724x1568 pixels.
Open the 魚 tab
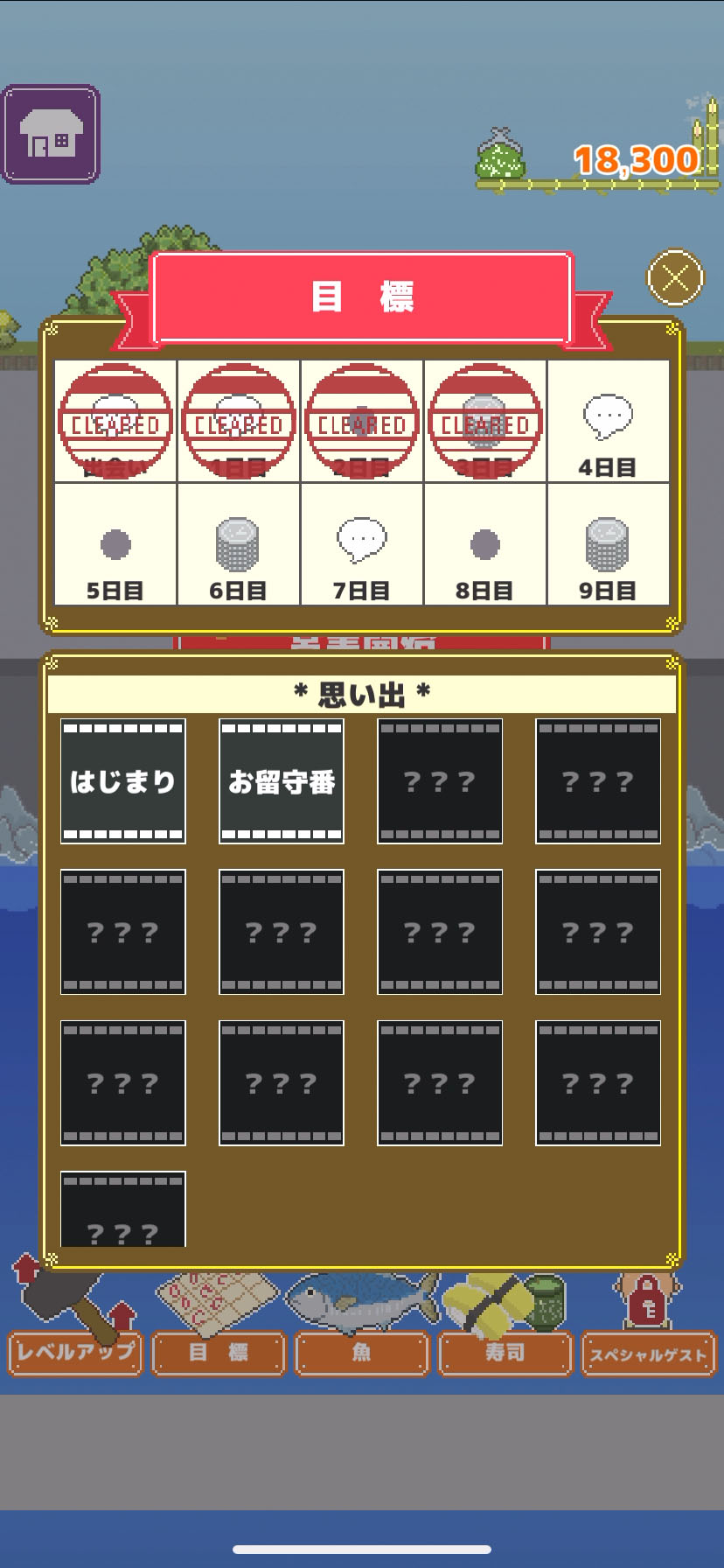tap(362, 1353)
